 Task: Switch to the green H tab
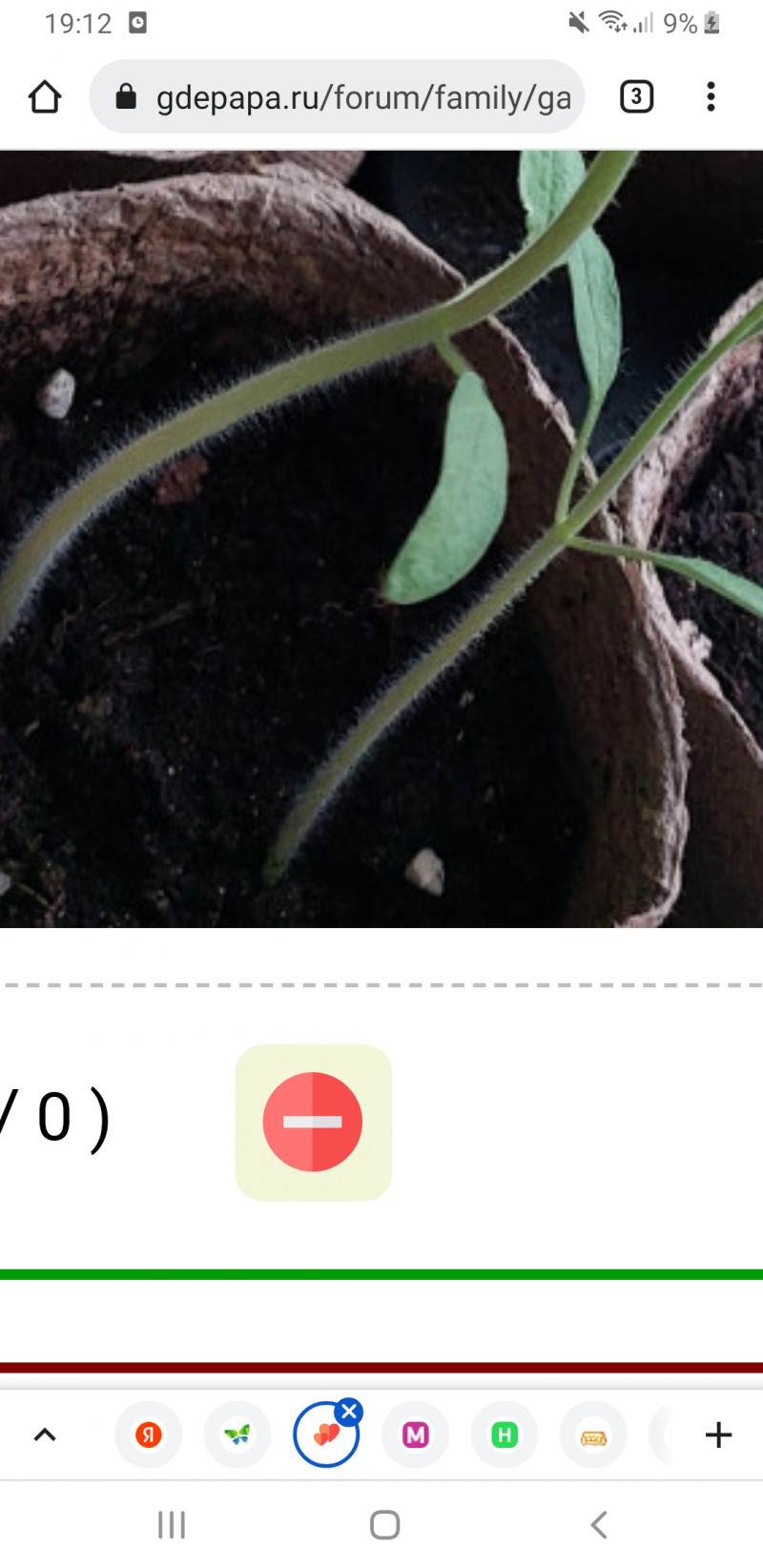coord(504,1434)
